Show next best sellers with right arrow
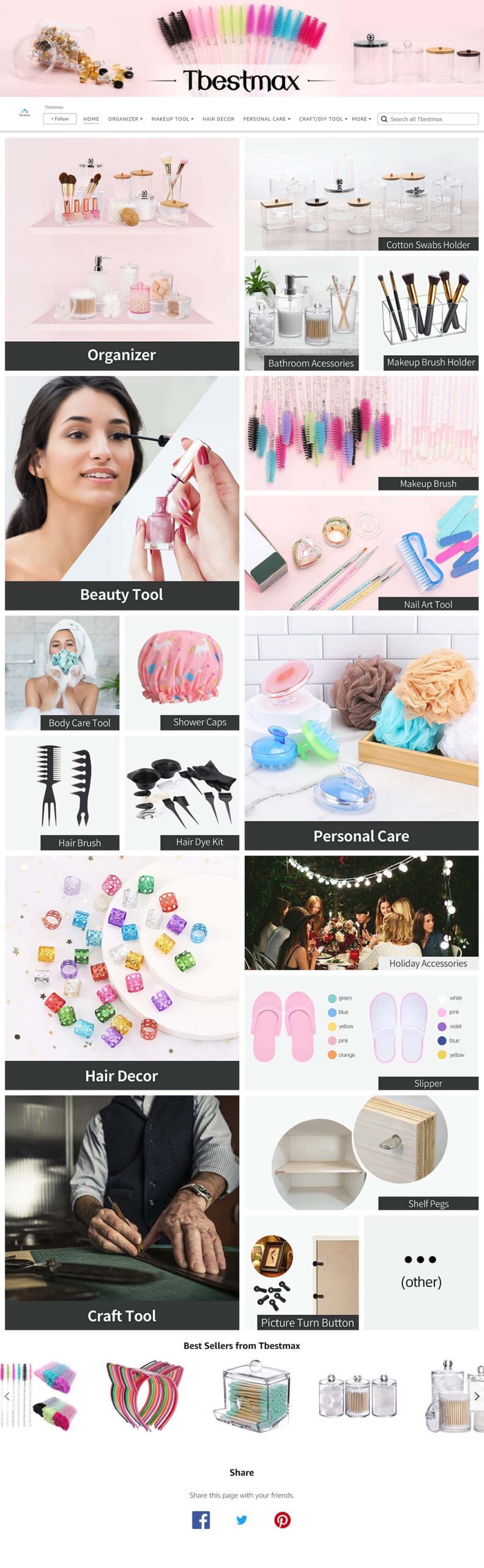Screen dimensions: 484x1568 coord(477,1396)
